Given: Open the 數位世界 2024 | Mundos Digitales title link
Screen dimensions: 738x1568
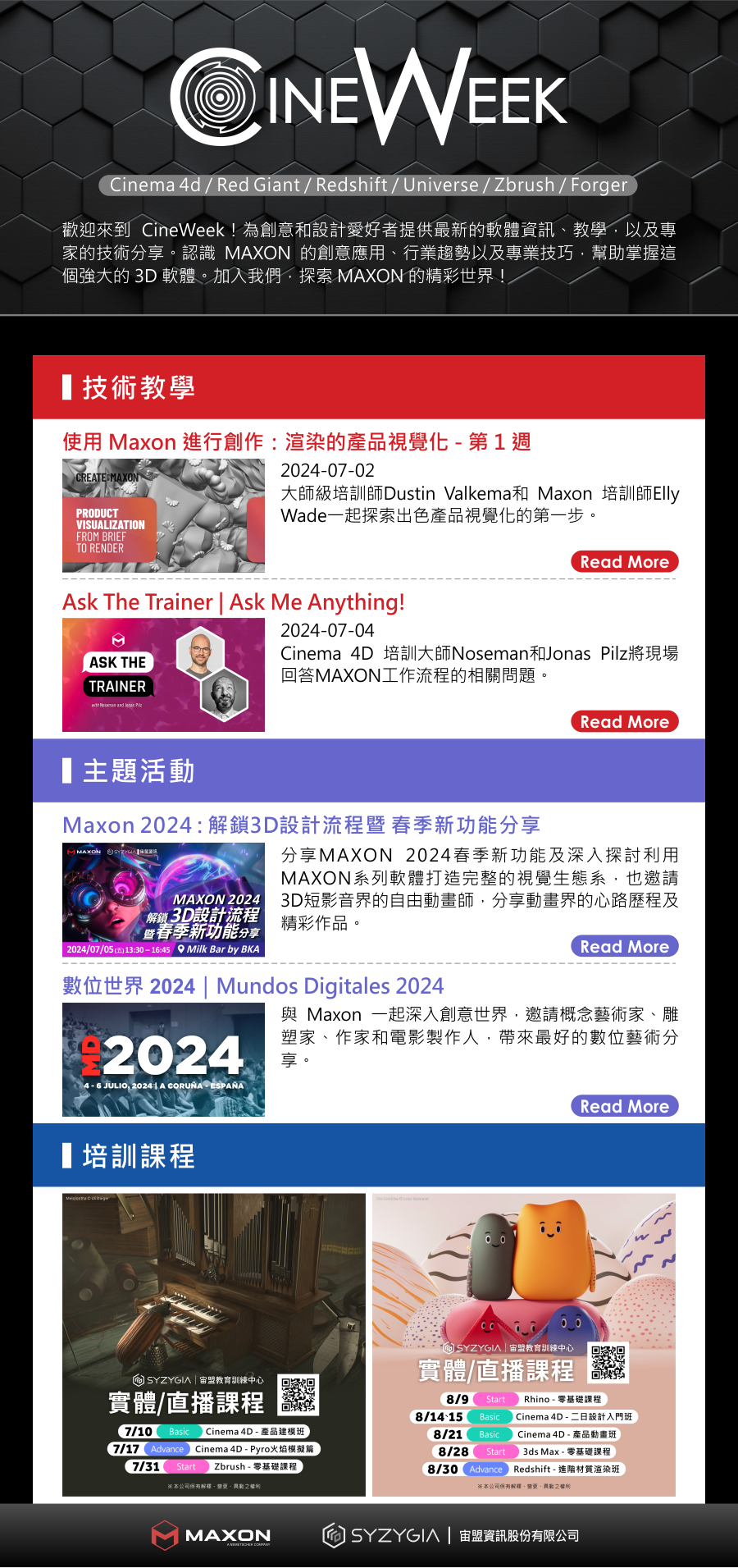Looking at the screenshot, I should tap(253, 985).
